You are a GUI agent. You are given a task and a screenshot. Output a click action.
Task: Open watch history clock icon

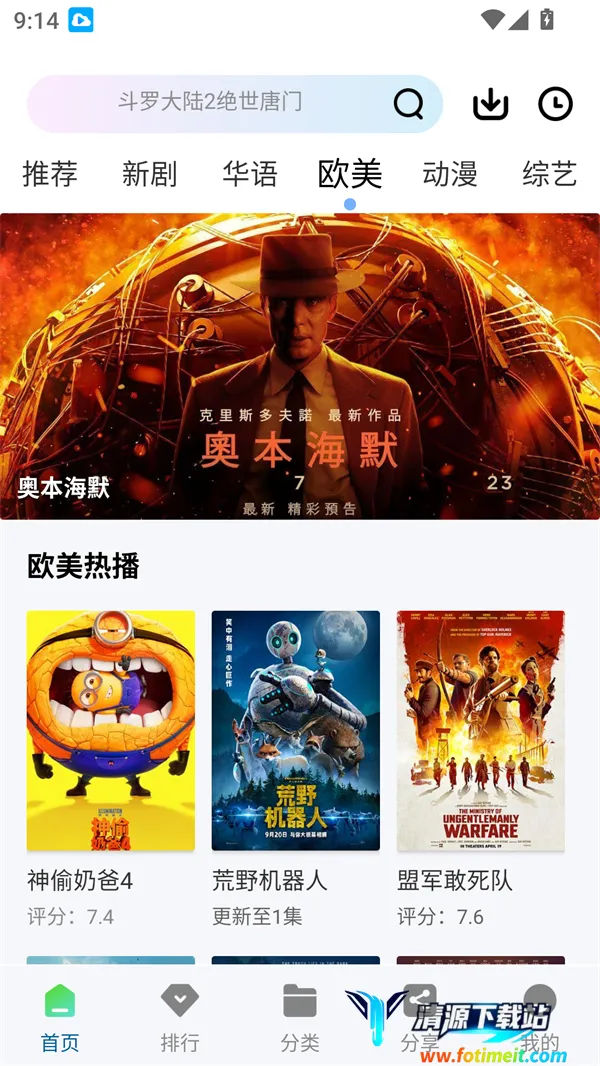(555, 104)
